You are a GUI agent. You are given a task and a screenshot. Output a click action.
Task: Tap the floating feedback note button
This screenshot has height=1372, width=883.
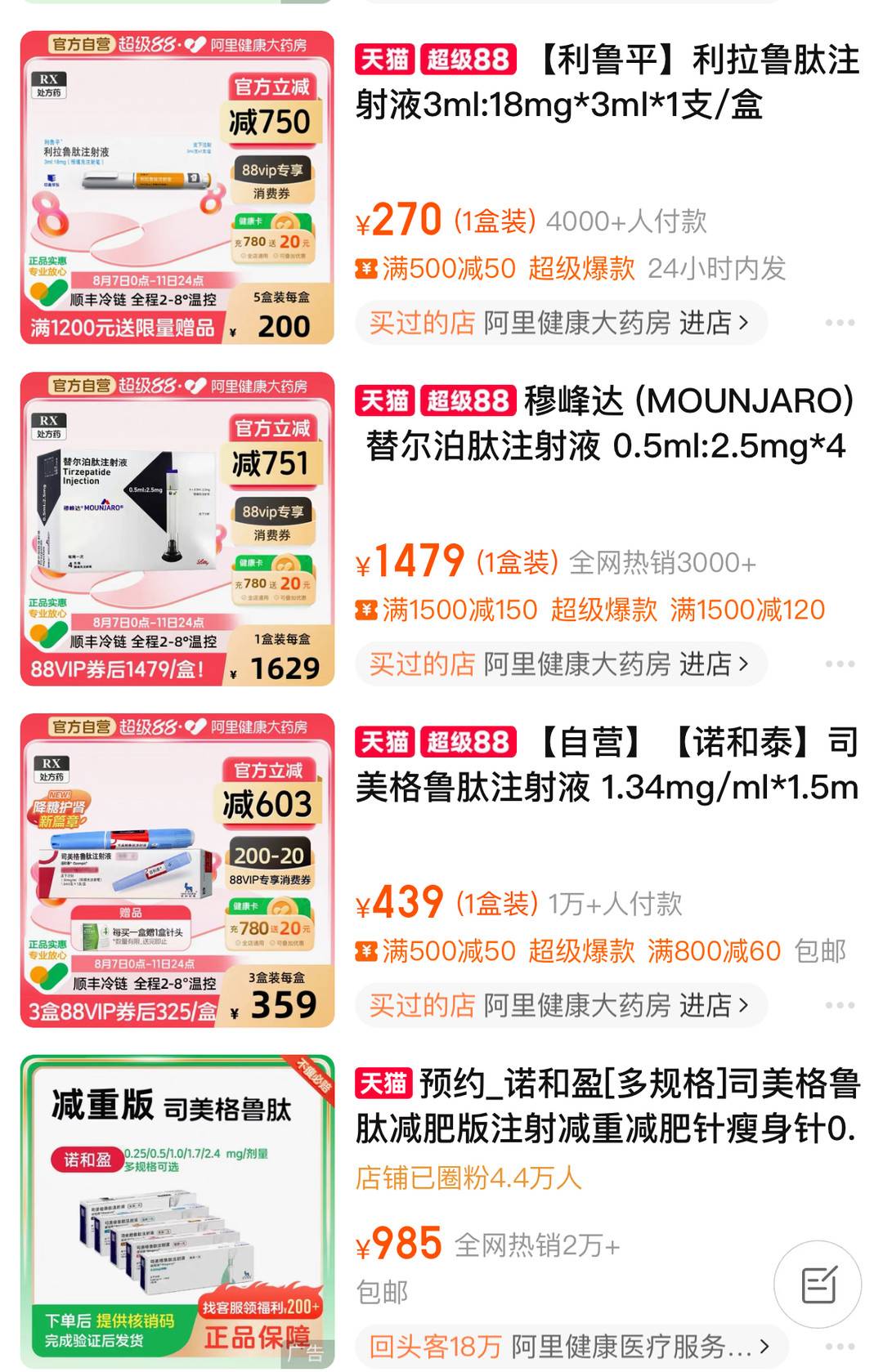pos(818,1285)
